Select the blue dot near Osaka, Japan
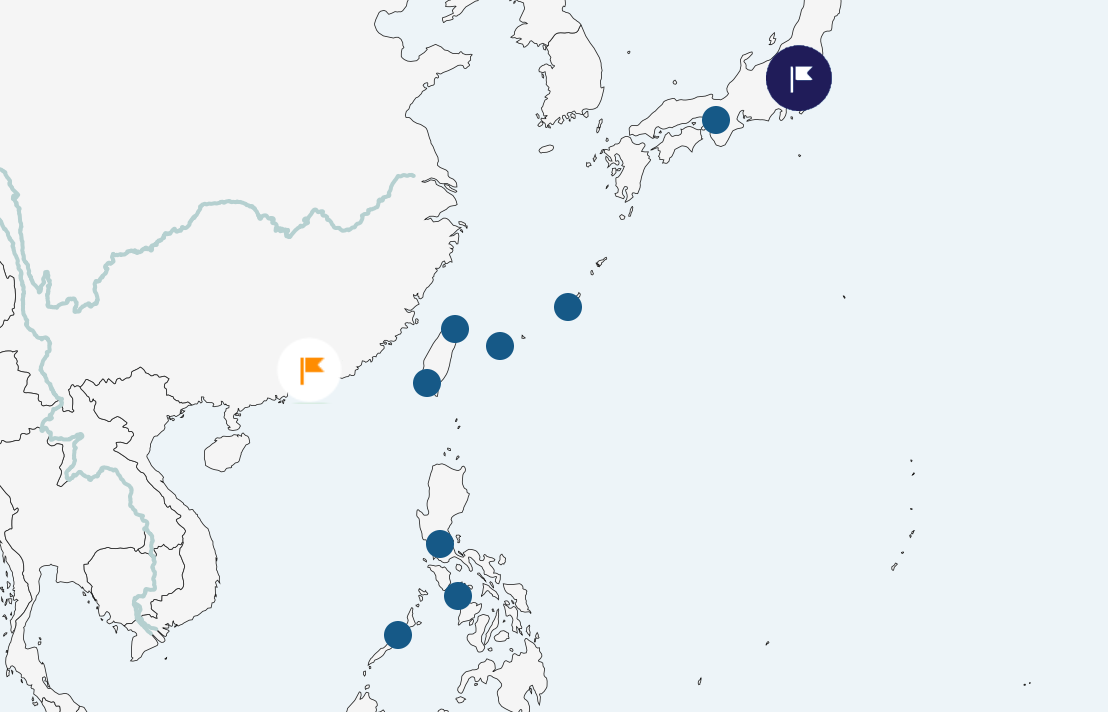 click(716, 120)
